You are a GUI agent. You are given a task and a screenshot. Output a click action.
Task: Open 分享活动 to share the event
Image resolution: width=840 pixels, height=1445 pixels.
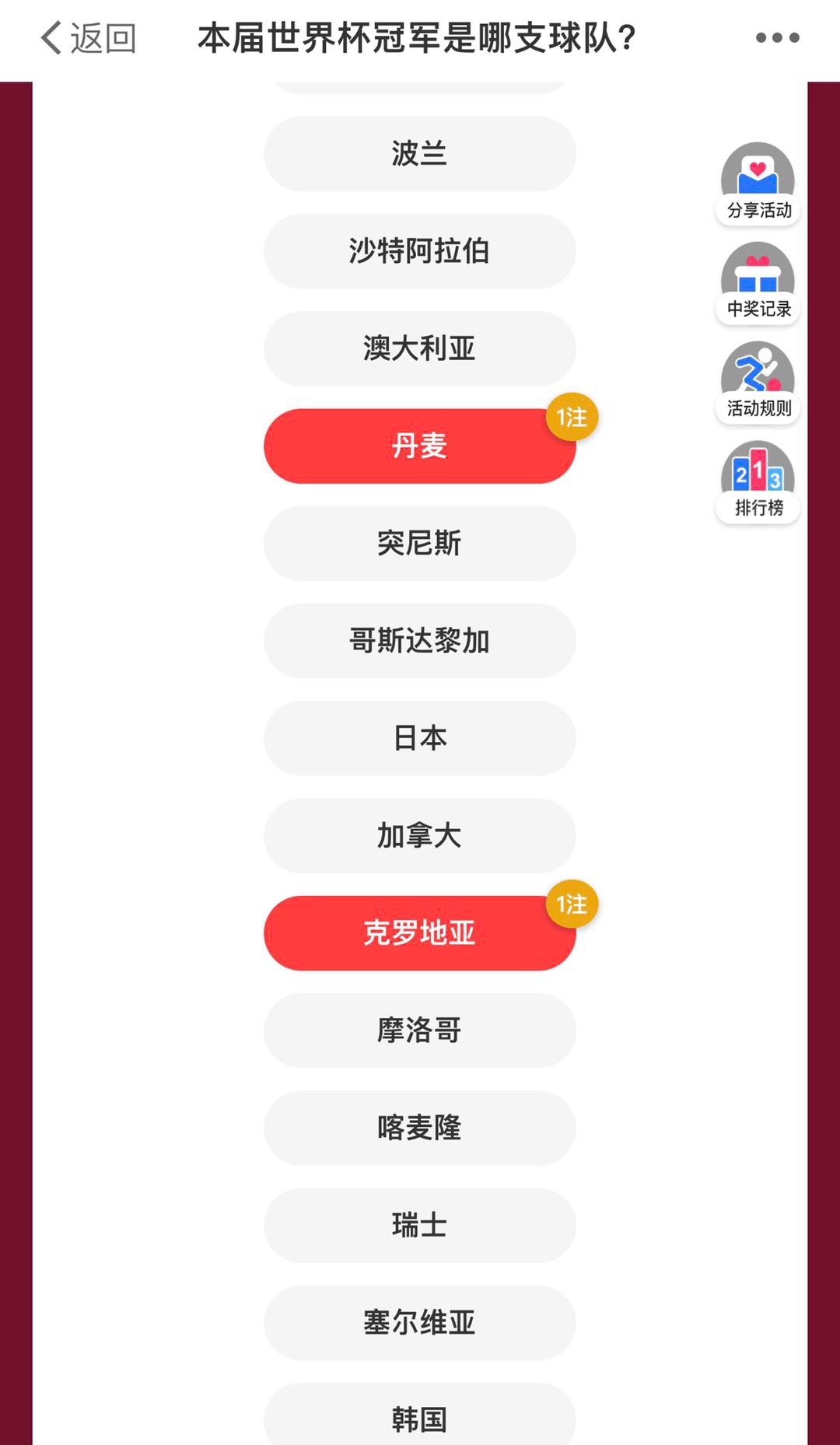pos(758,184)
